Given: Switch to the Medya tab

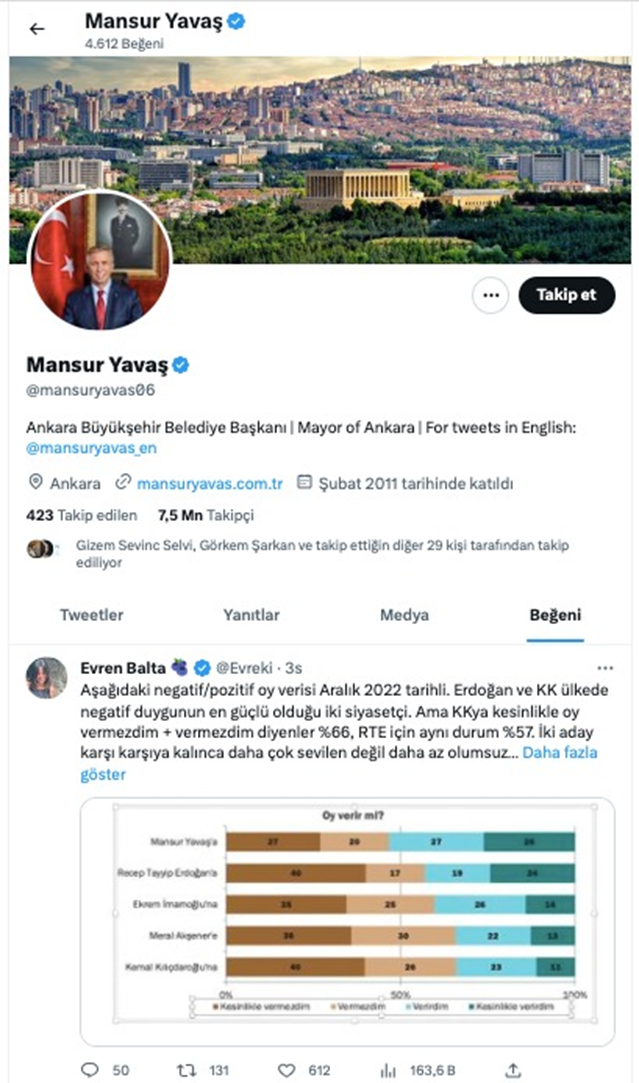Looking at the screenshot, I should point(404,615).
